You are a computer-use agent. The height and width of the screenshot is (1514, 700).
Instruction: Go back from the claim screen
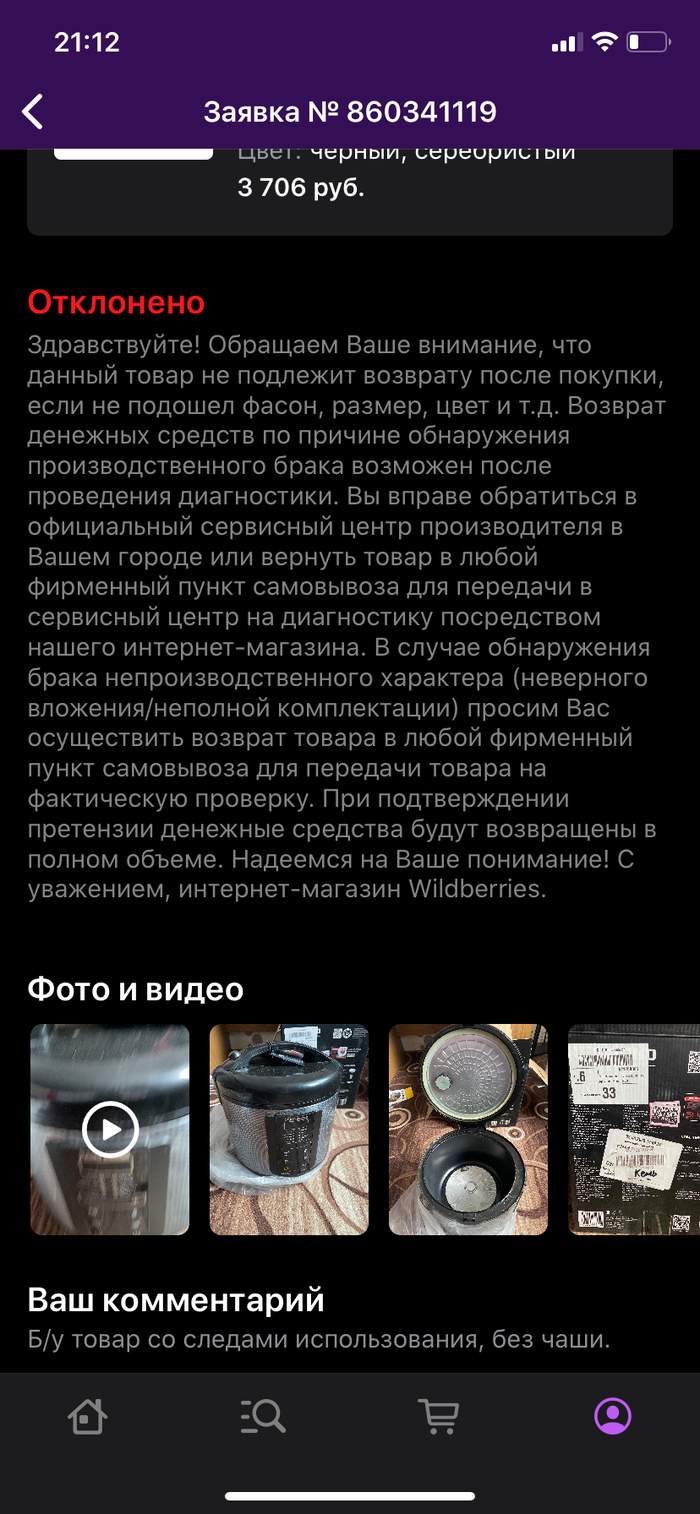[33, 111]
